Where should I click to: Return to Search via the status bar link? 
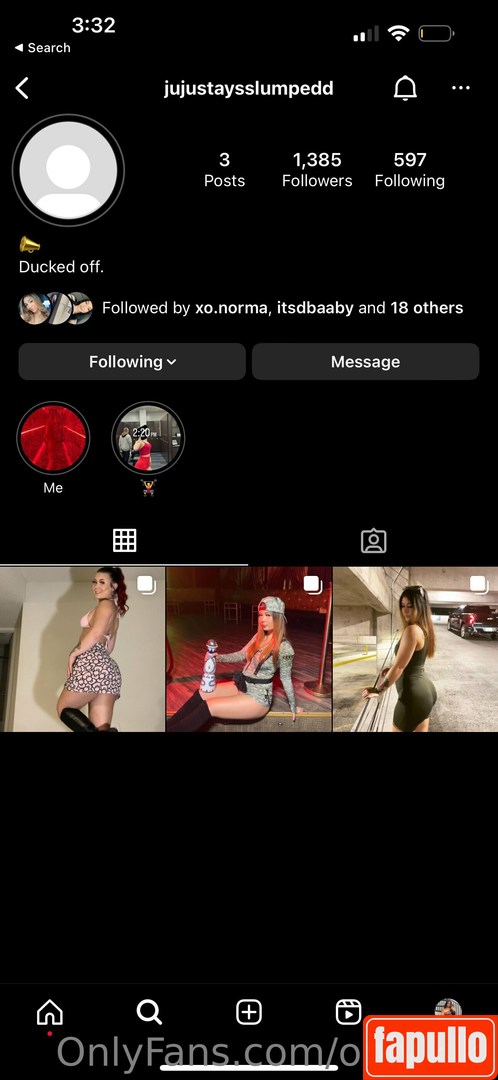point(43,48)
